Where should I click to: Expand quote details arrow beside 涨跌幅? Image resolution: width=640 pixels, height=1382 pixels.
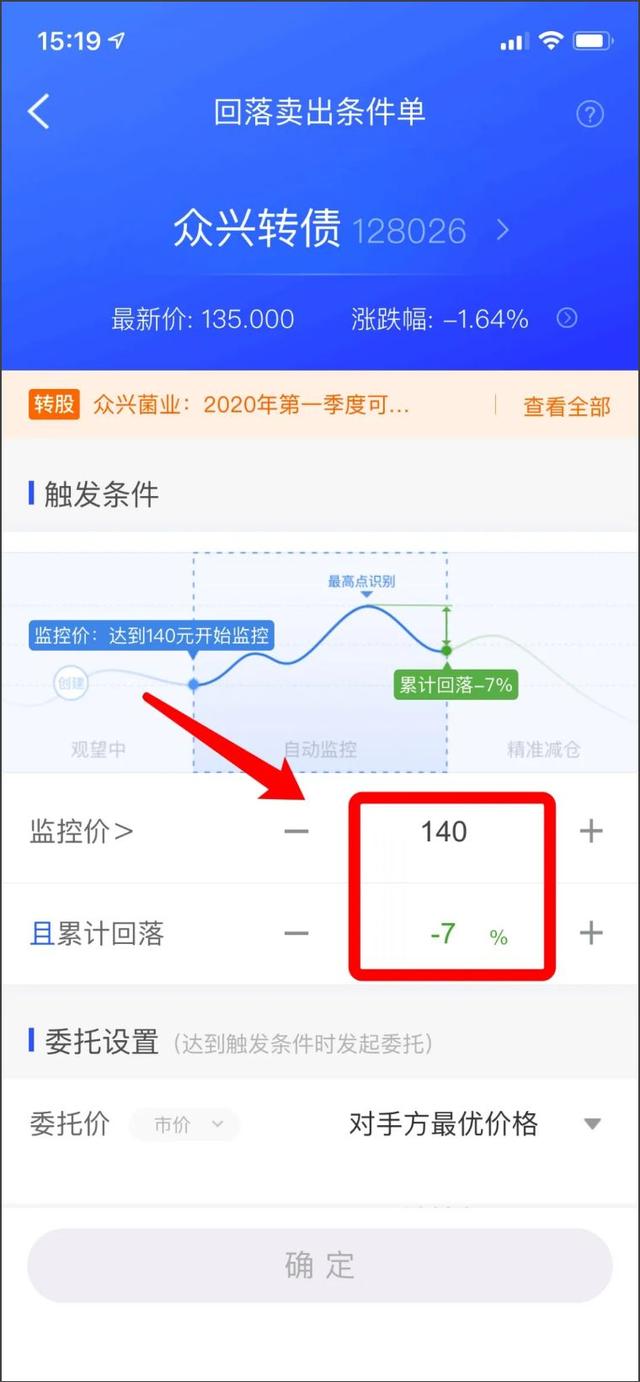(x=567, y=318)
